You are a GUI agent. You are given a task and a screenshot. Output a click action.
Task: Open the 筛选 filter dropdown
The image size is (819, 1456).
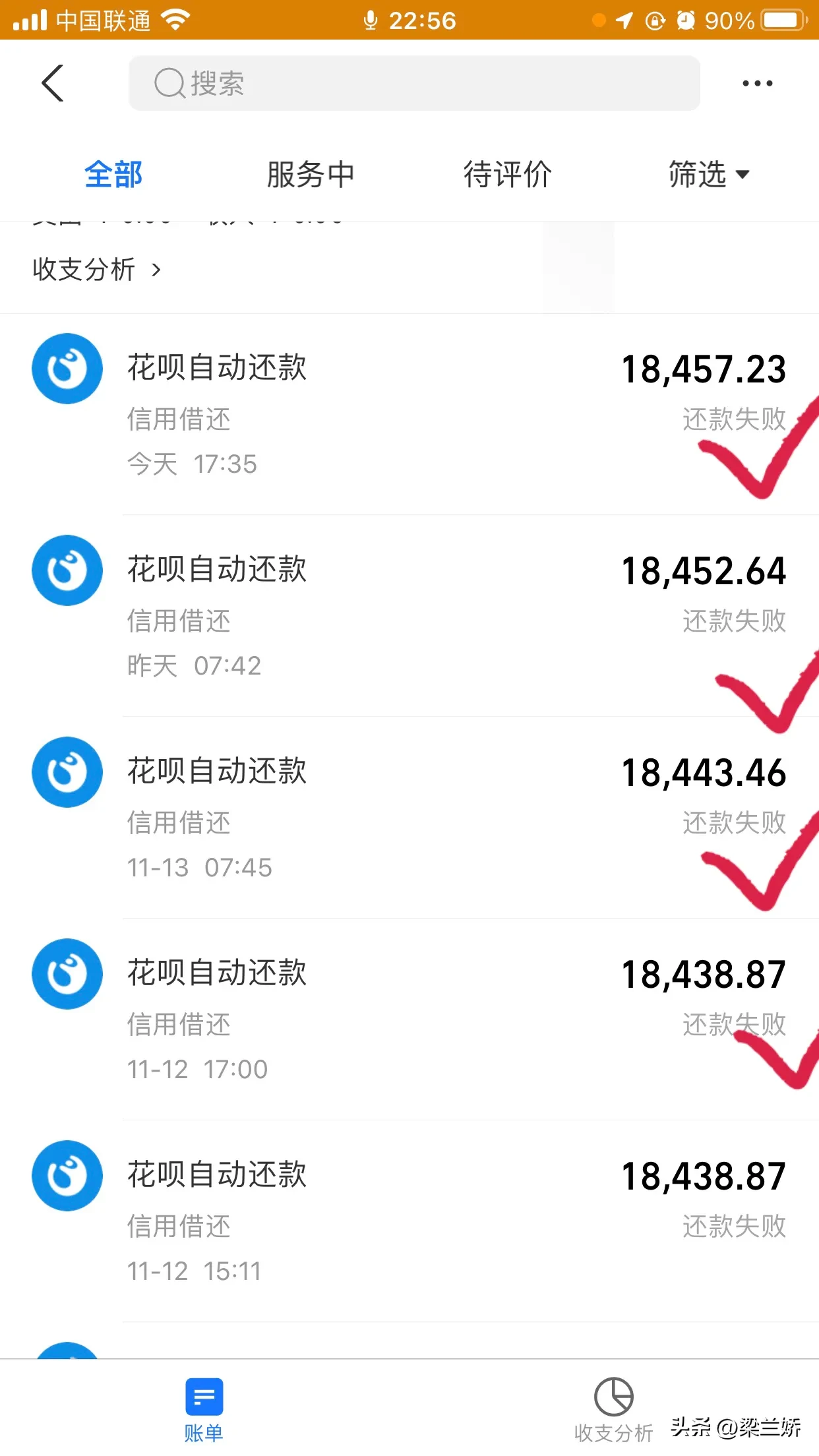pyautogui.click(x=708, y=175)
